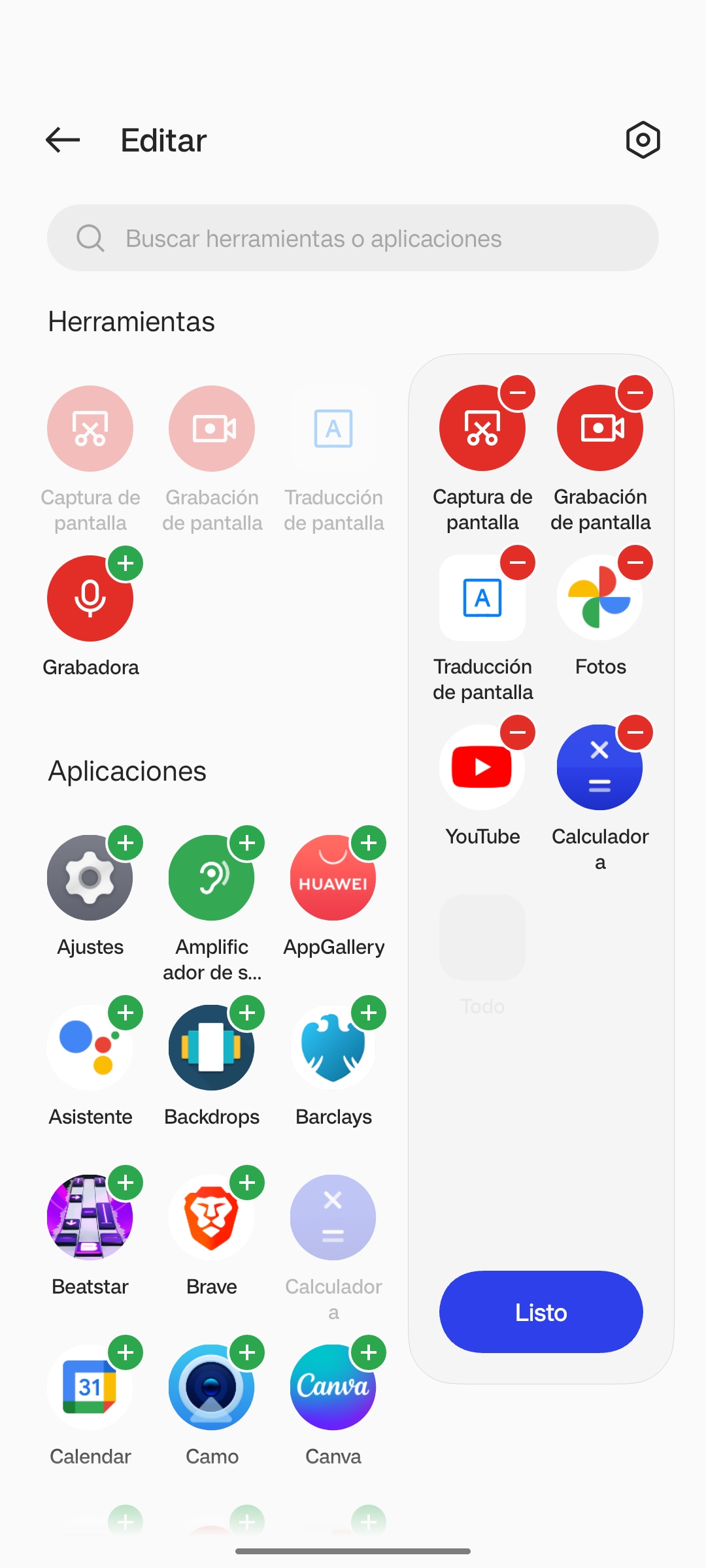Image resolution: width=706 pixels, height=1568 pixels.
Task: Remove Grabación de pantalla from the sidebar
Action: coord(635,393)
